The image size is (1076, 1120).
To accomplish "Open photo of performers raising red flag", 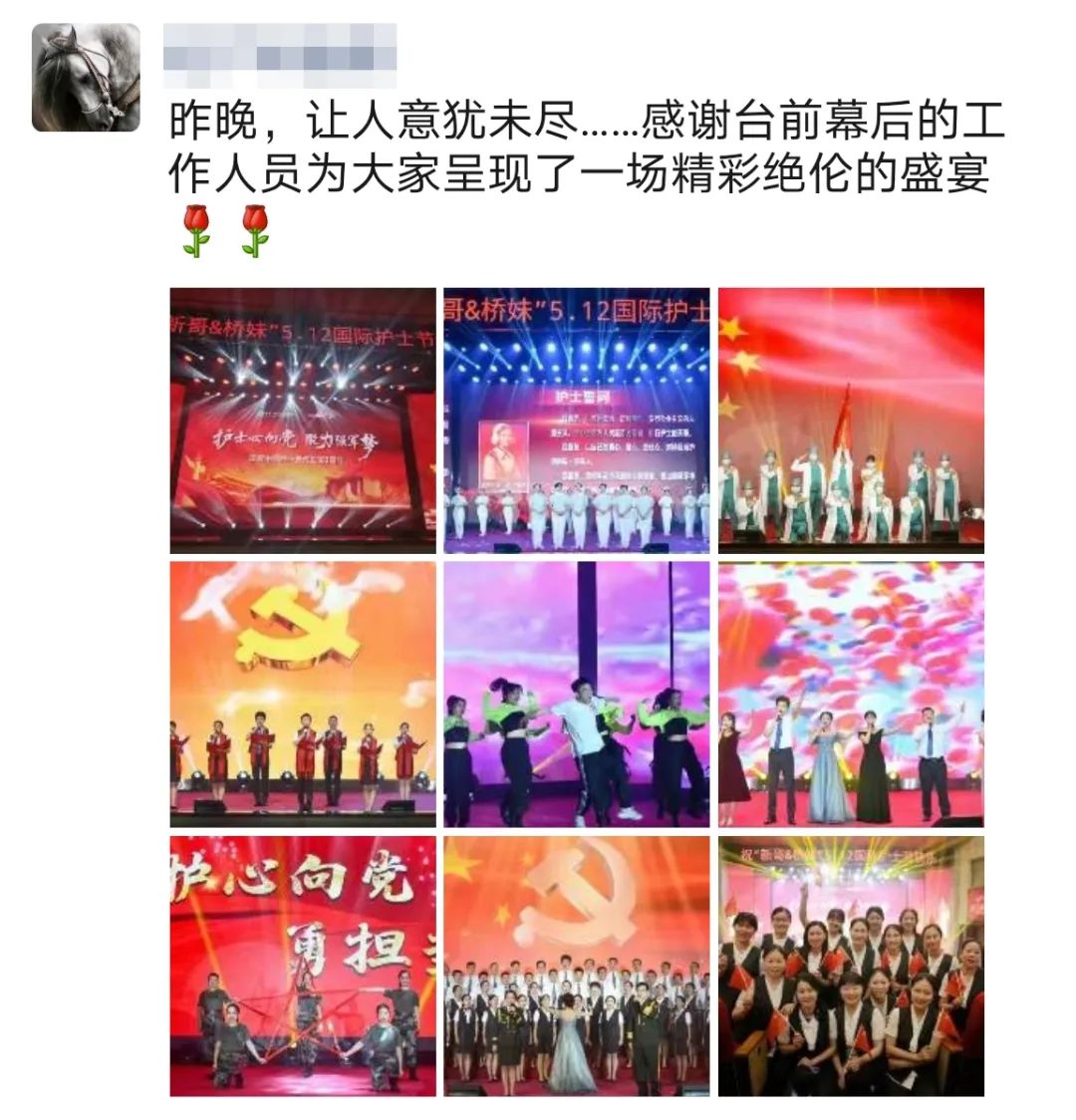I will click(851, 420).
